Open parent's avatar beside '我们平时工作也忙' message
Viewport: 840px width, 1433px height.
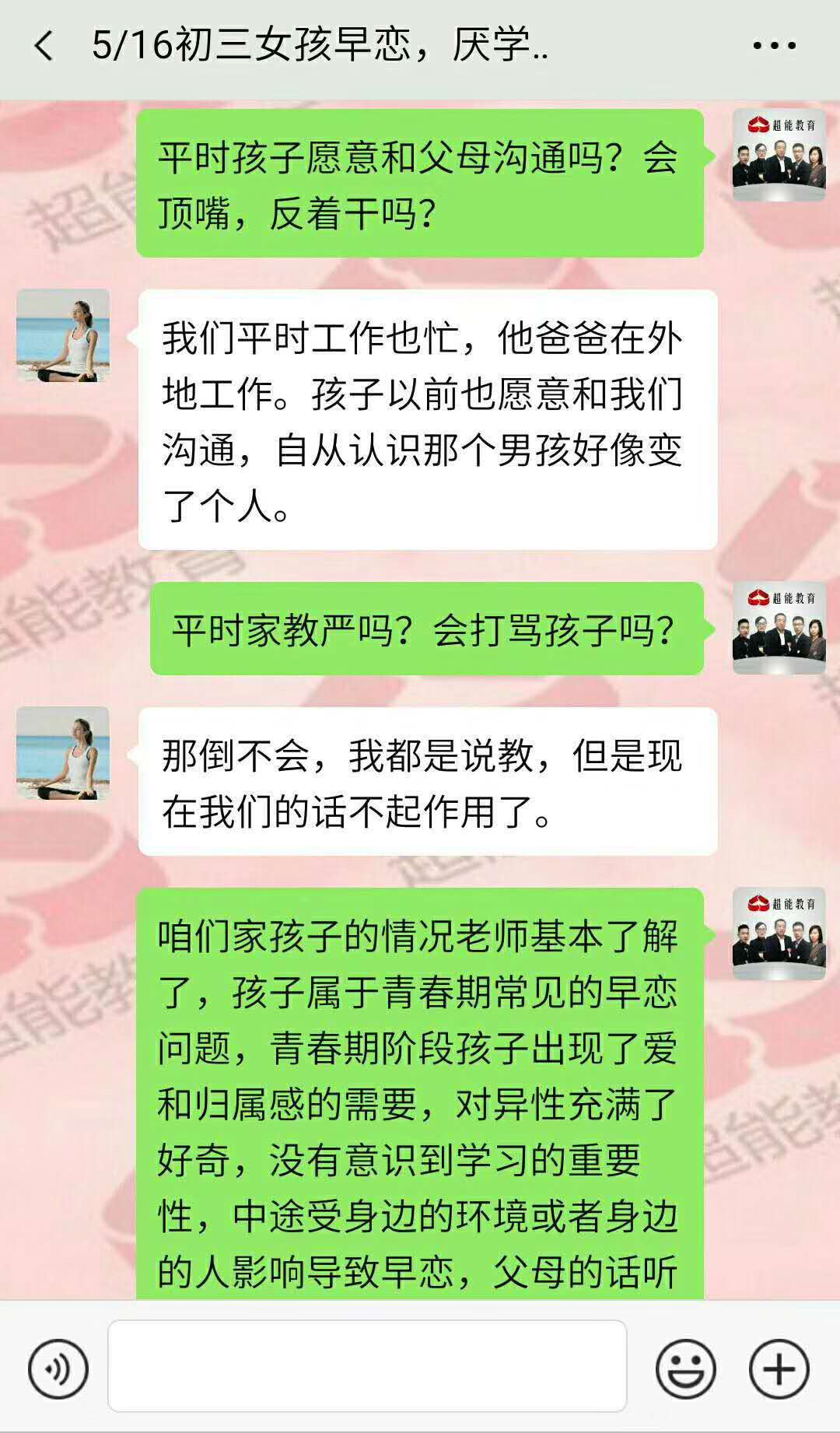coord(63,335)
